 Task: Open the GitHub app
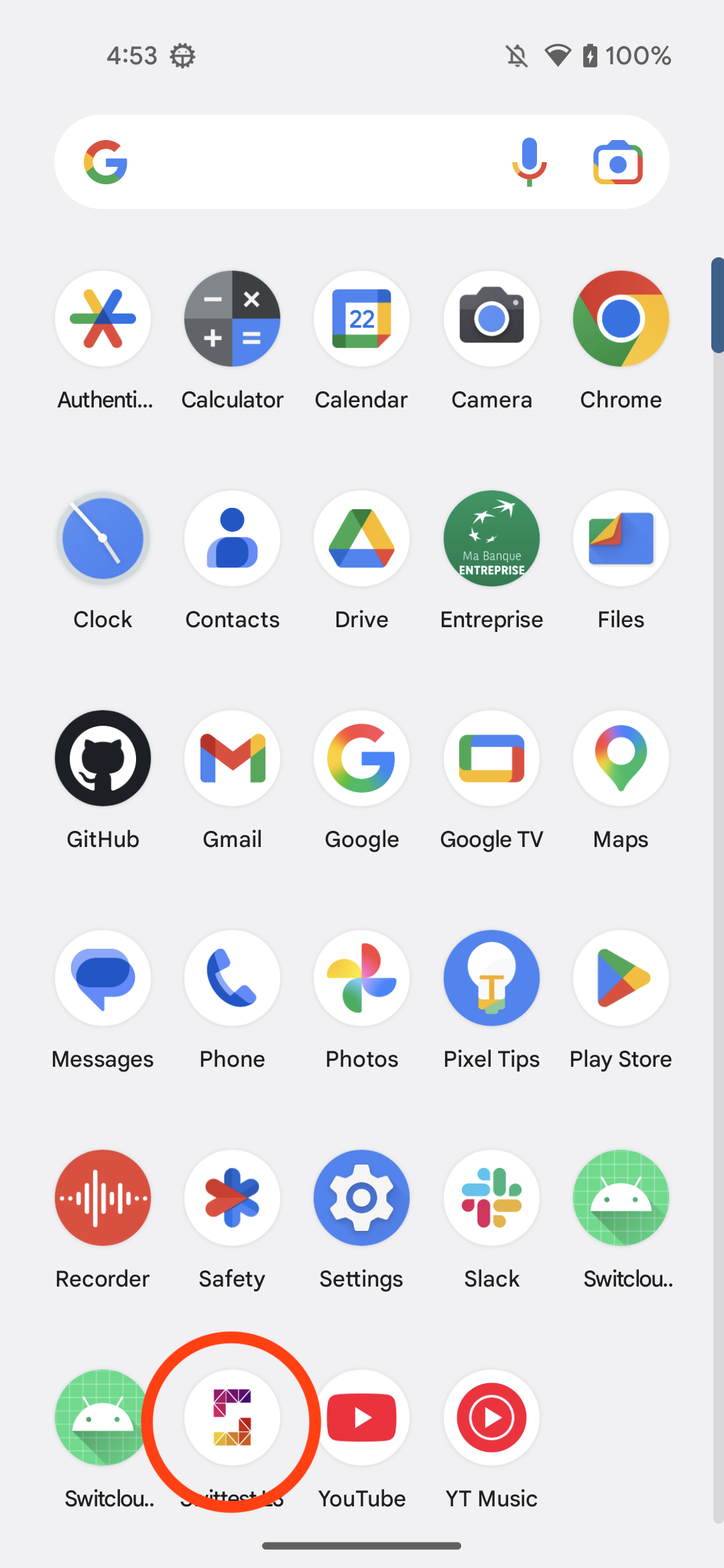103,759
